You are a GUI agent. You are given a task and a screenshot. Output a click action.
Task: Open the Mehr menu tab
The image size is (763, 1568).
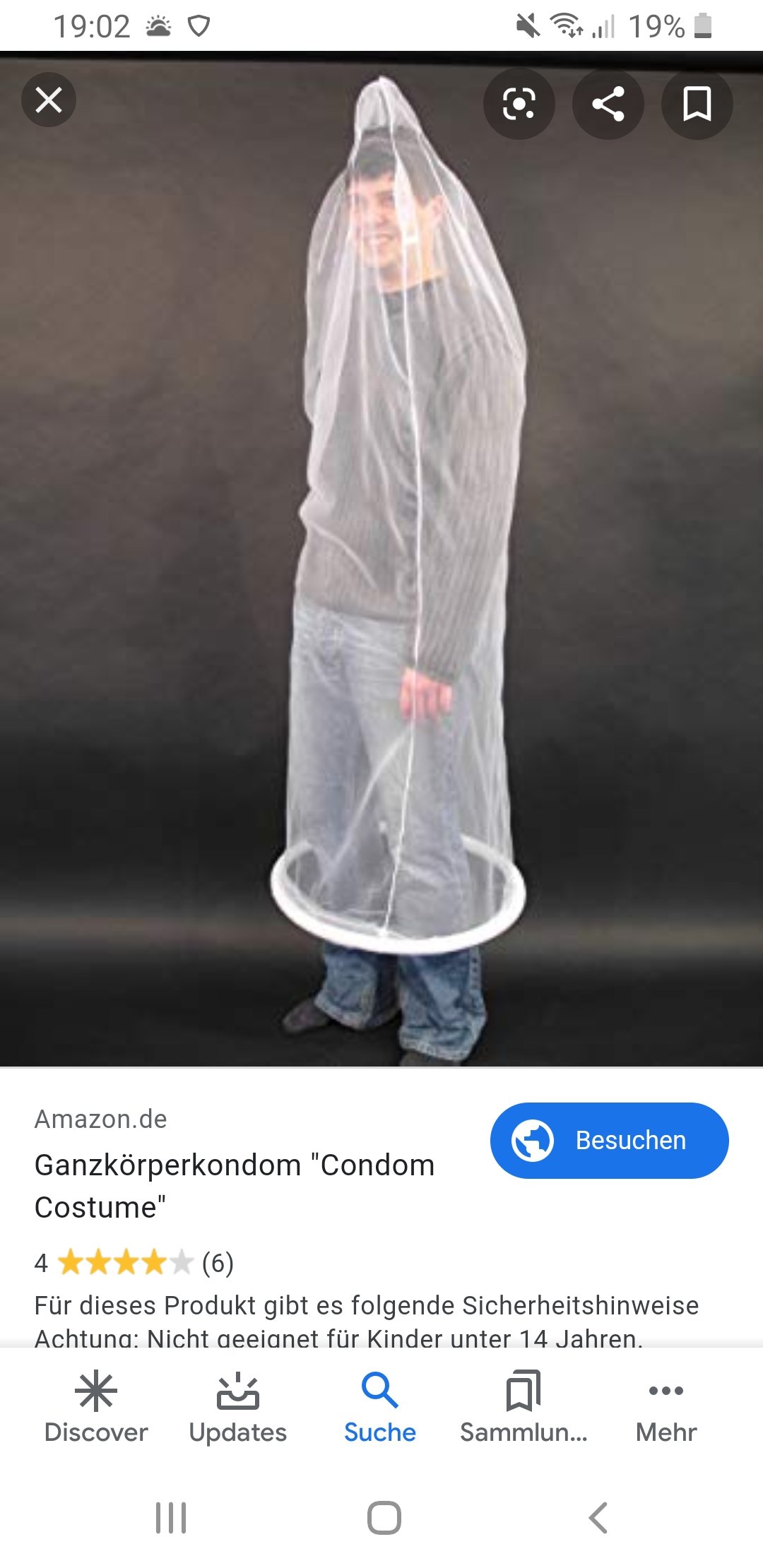[666, 1408]
